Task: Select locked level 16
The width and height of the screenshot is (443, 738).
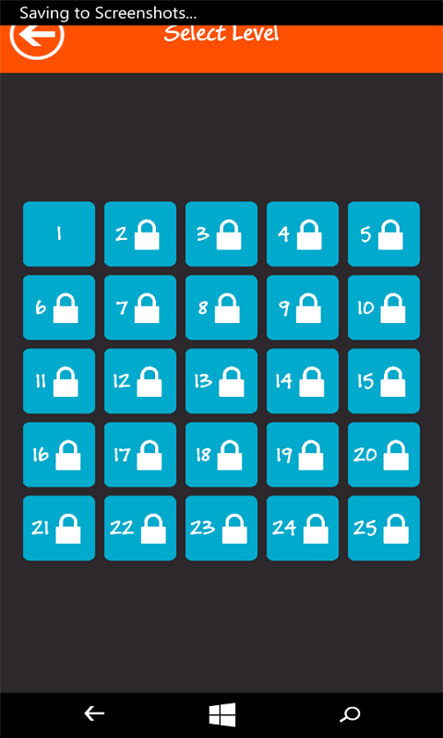Action: point(59,455)
